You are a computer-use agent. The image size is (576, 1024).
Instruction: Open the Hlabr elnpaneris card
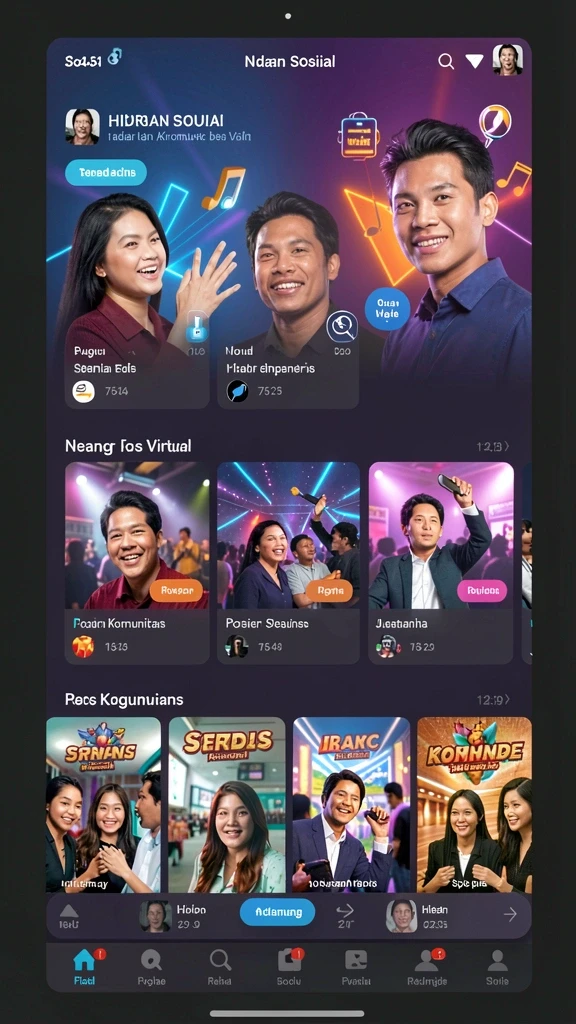click(289, 371)
